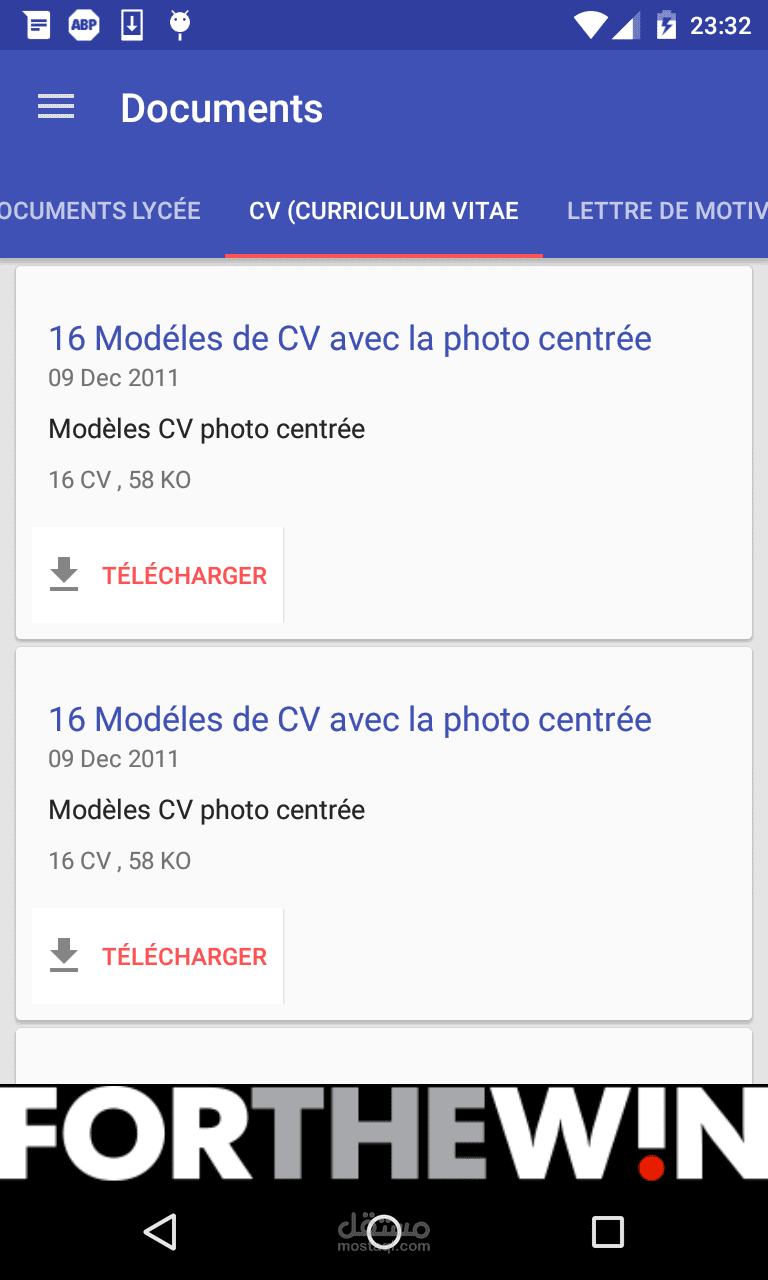This screenshot has height=1280, width=768.
Task: Switch to the Documents Lycée tab
Action: point(100,211)
